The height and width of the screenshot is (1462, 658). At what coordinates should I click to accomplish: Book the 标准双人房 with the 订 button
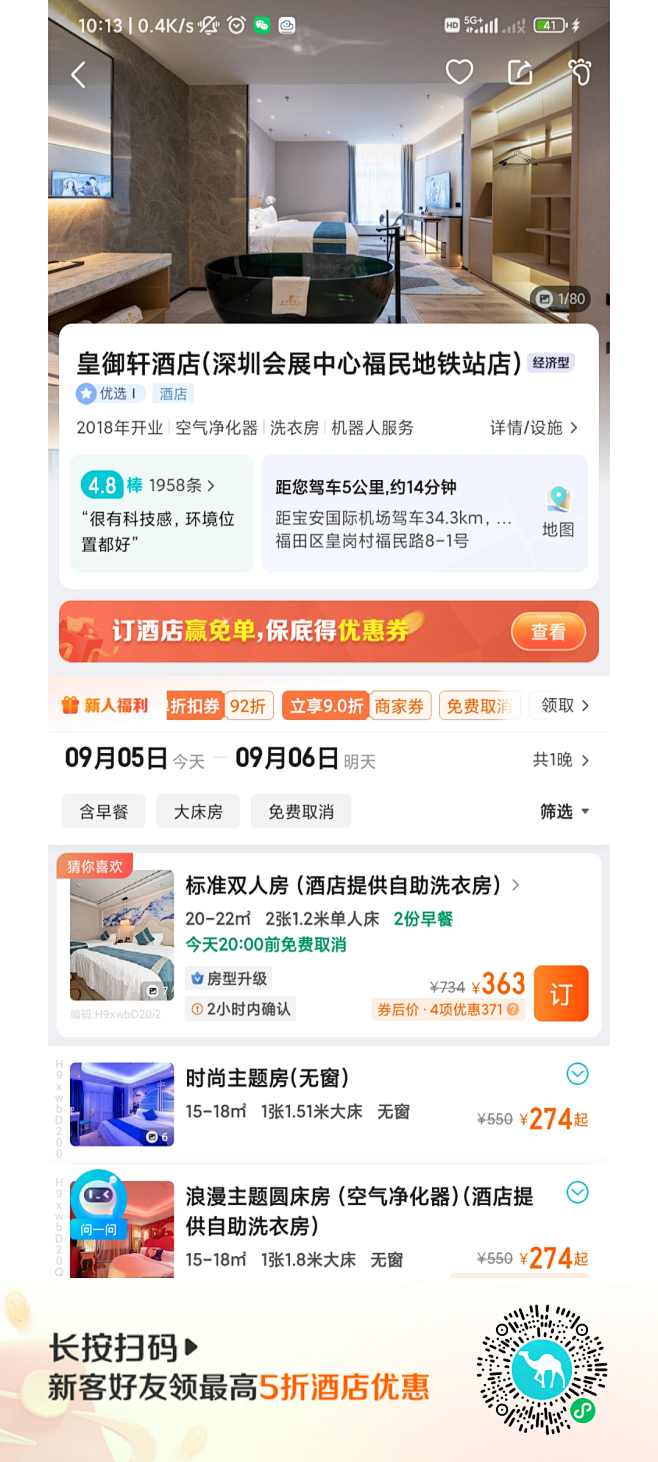561,993
